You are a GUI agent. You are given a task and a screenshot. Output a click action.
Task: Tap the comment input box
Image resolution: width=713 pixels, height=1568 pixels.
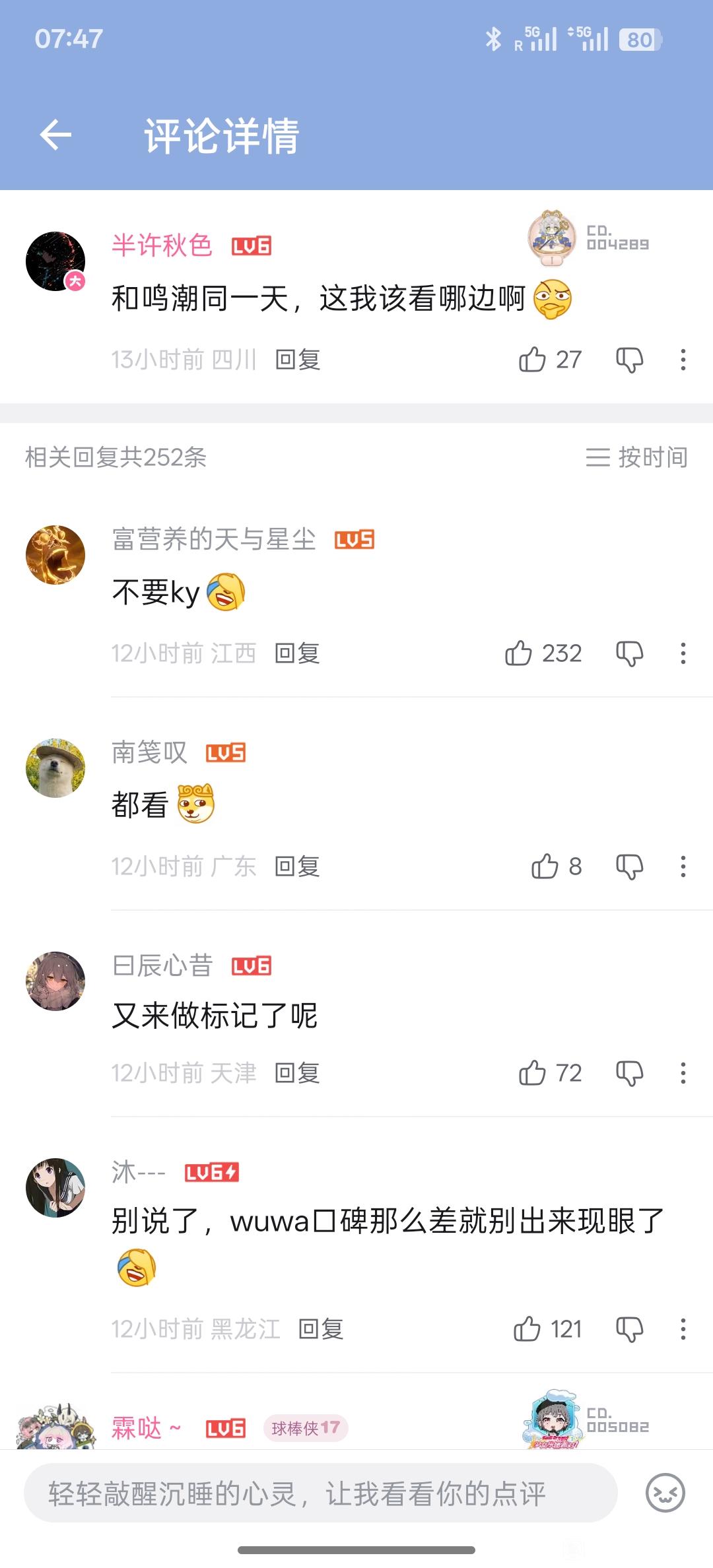click(x=321, y=1493)
